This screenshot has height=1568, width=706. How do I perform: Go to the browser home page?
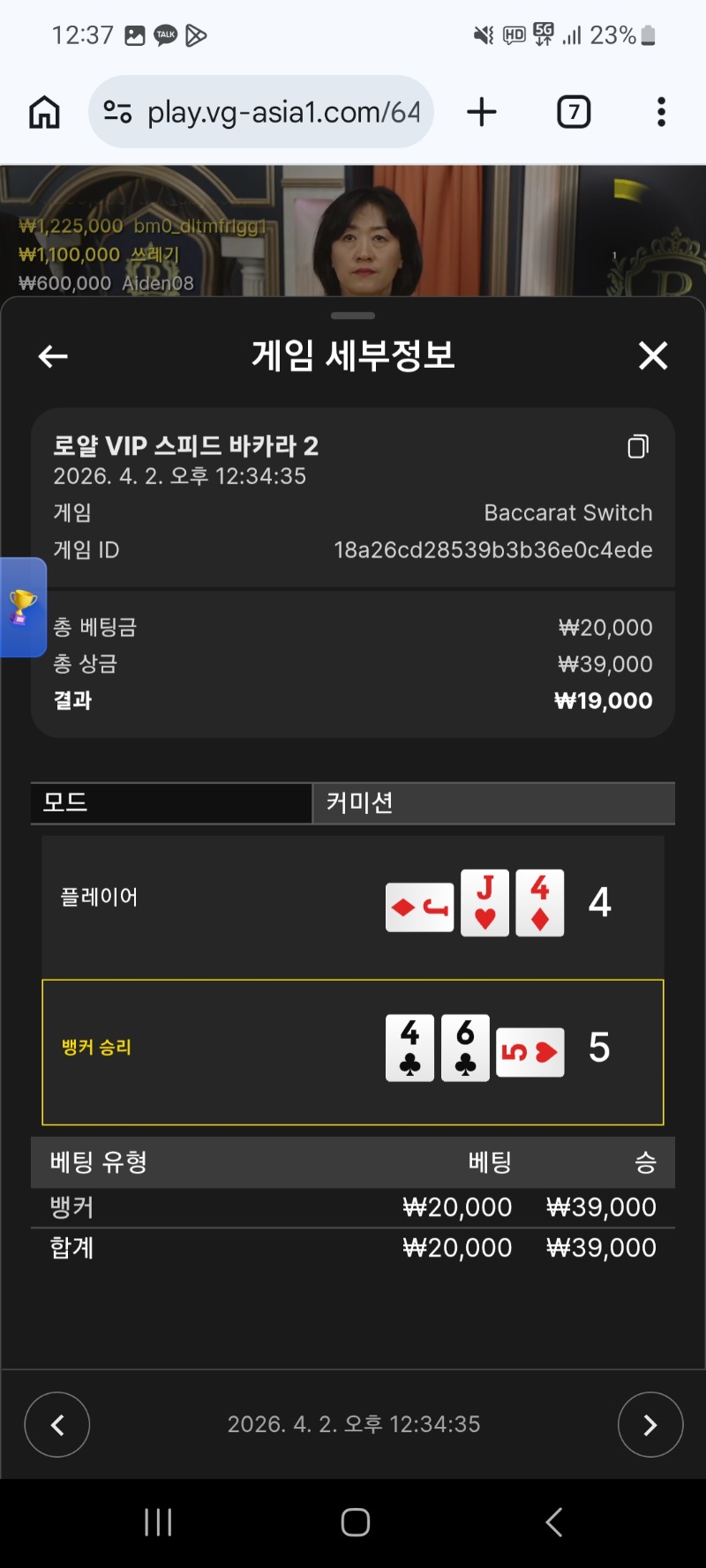[44, 112]
